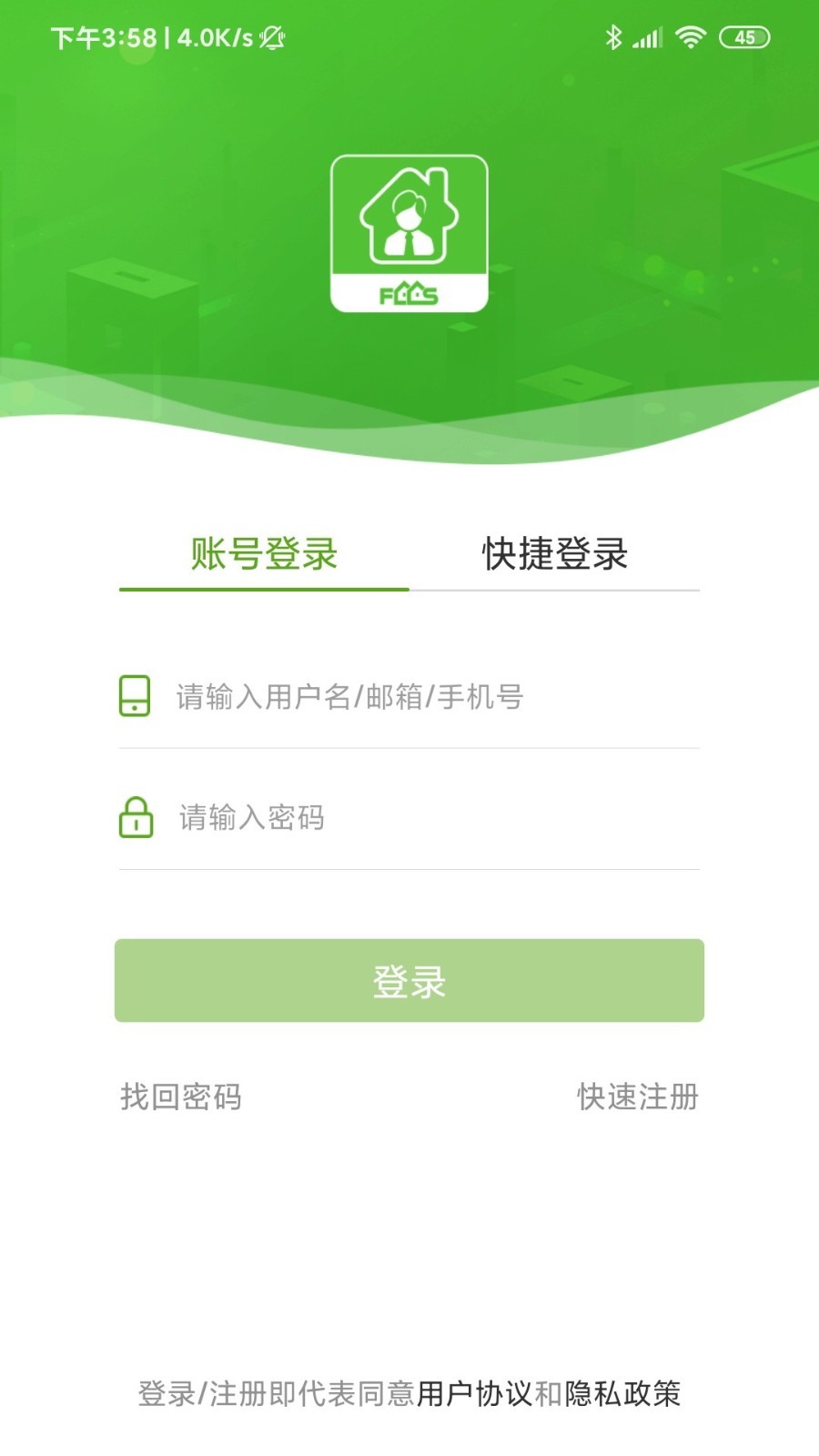Screen dimensions: 819x1456
Task: Switch to the 快捷登录 tab
Action: (x=554, y=553)
